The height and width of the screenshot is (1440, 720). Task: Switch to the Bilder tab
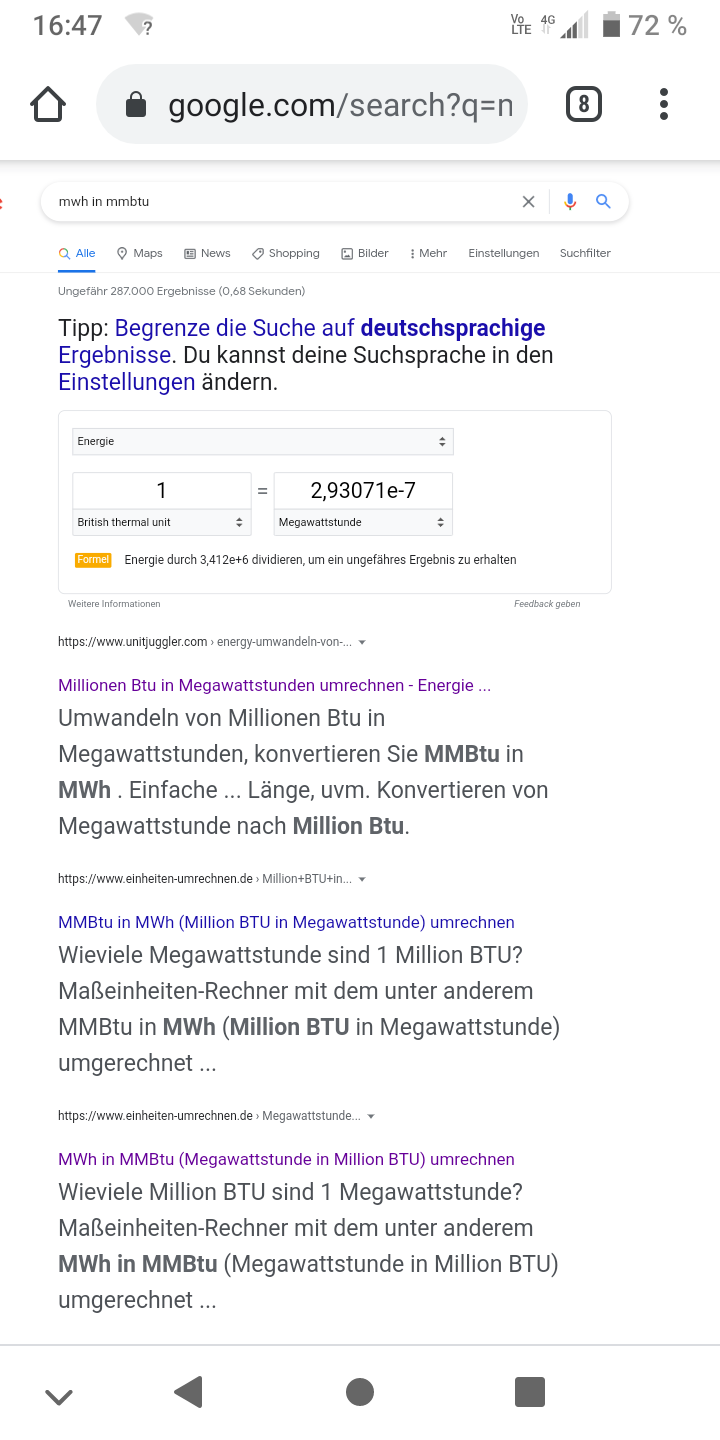[x=364, y=254]
